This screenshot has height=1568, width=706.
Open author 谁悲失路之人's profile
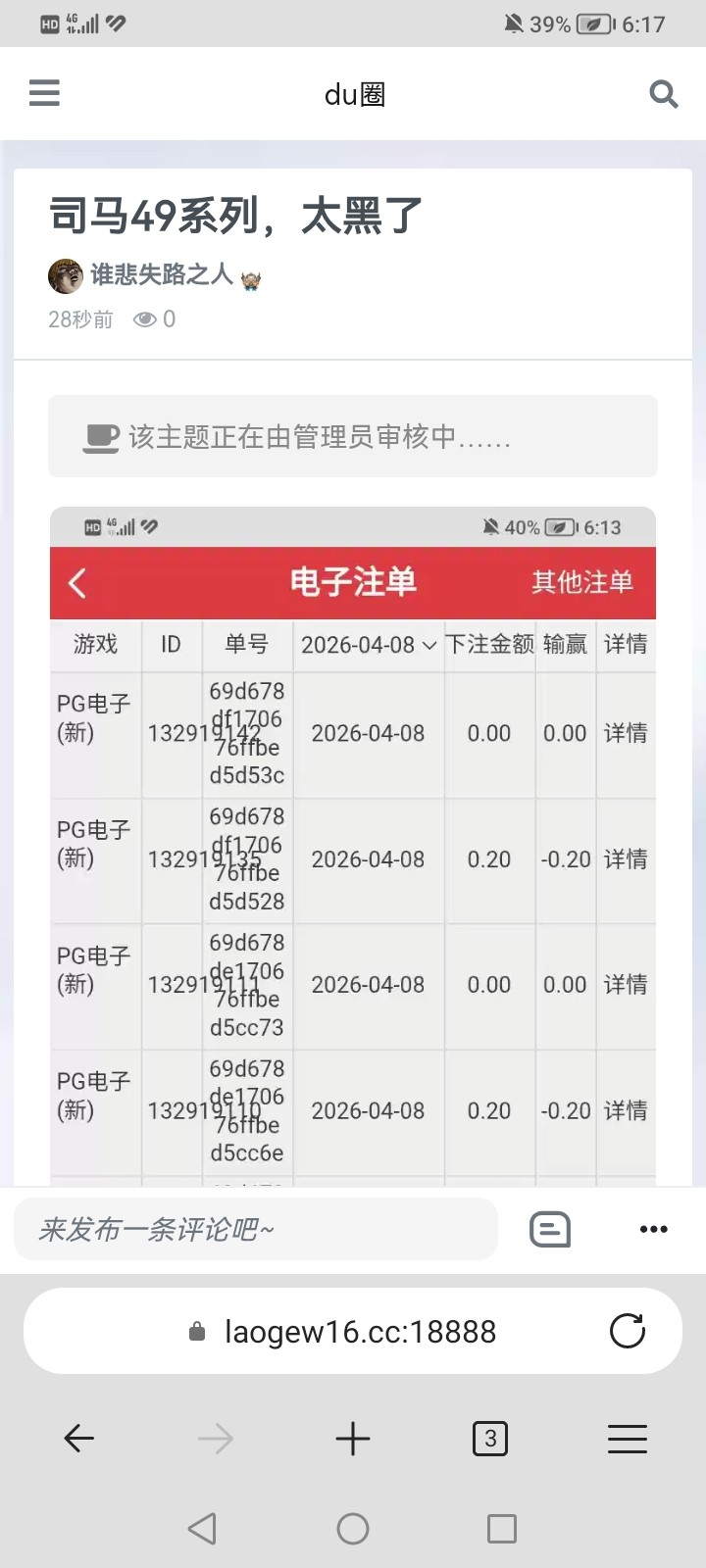point(161,274)
